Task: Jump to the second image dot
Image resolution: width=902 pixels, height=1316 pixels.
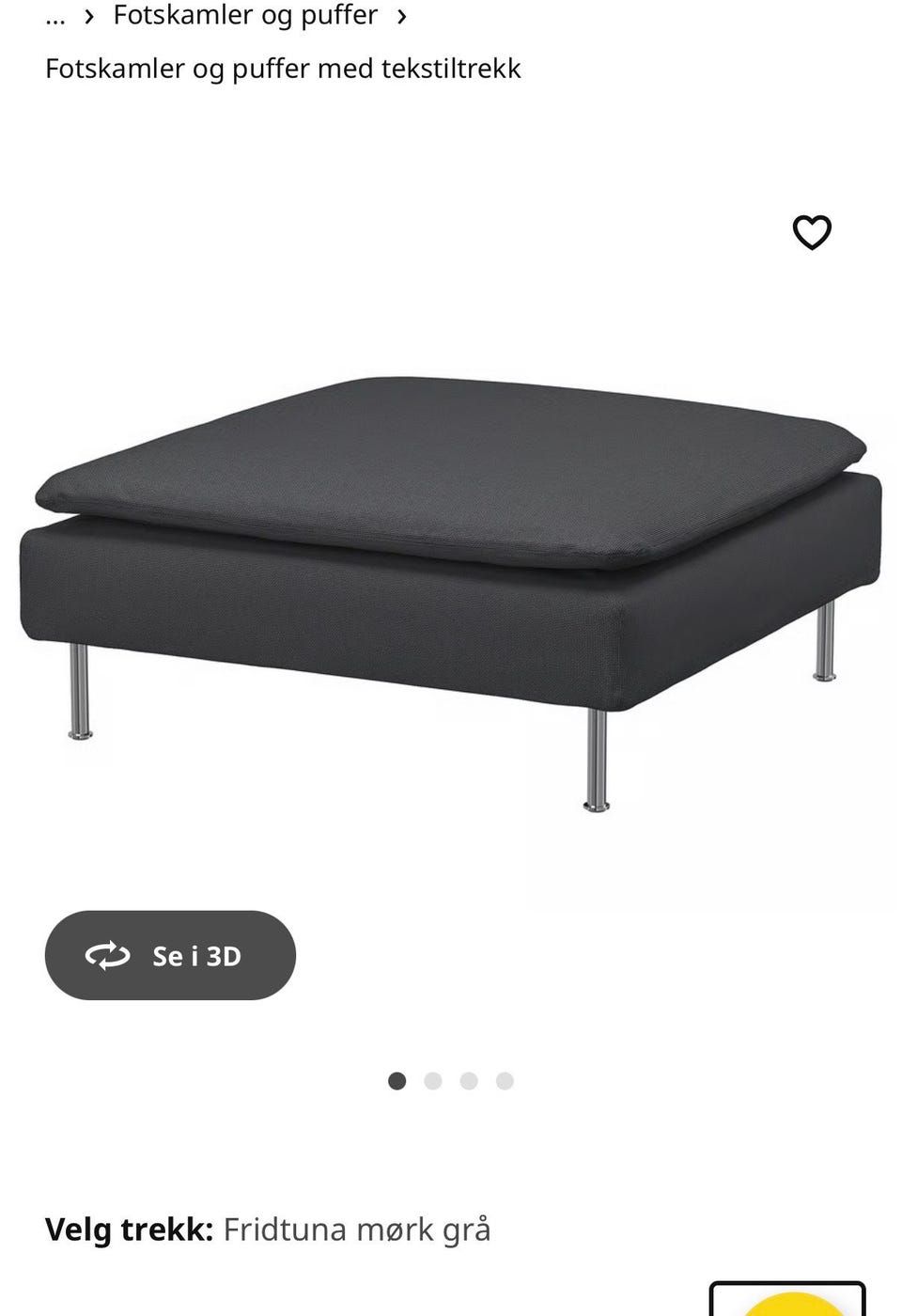Action: pyautogui.click(x=433, y=1081)
